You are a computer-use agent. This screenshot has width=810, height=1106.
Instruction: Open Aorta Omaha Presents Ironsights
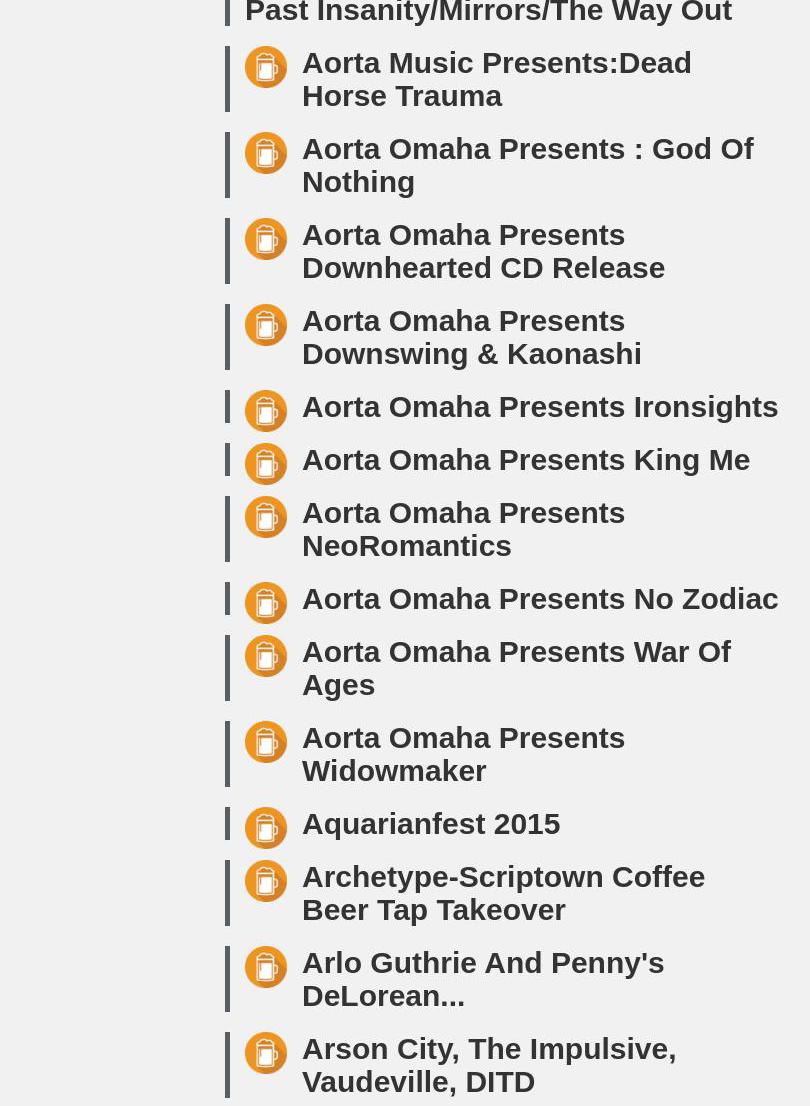539,407
